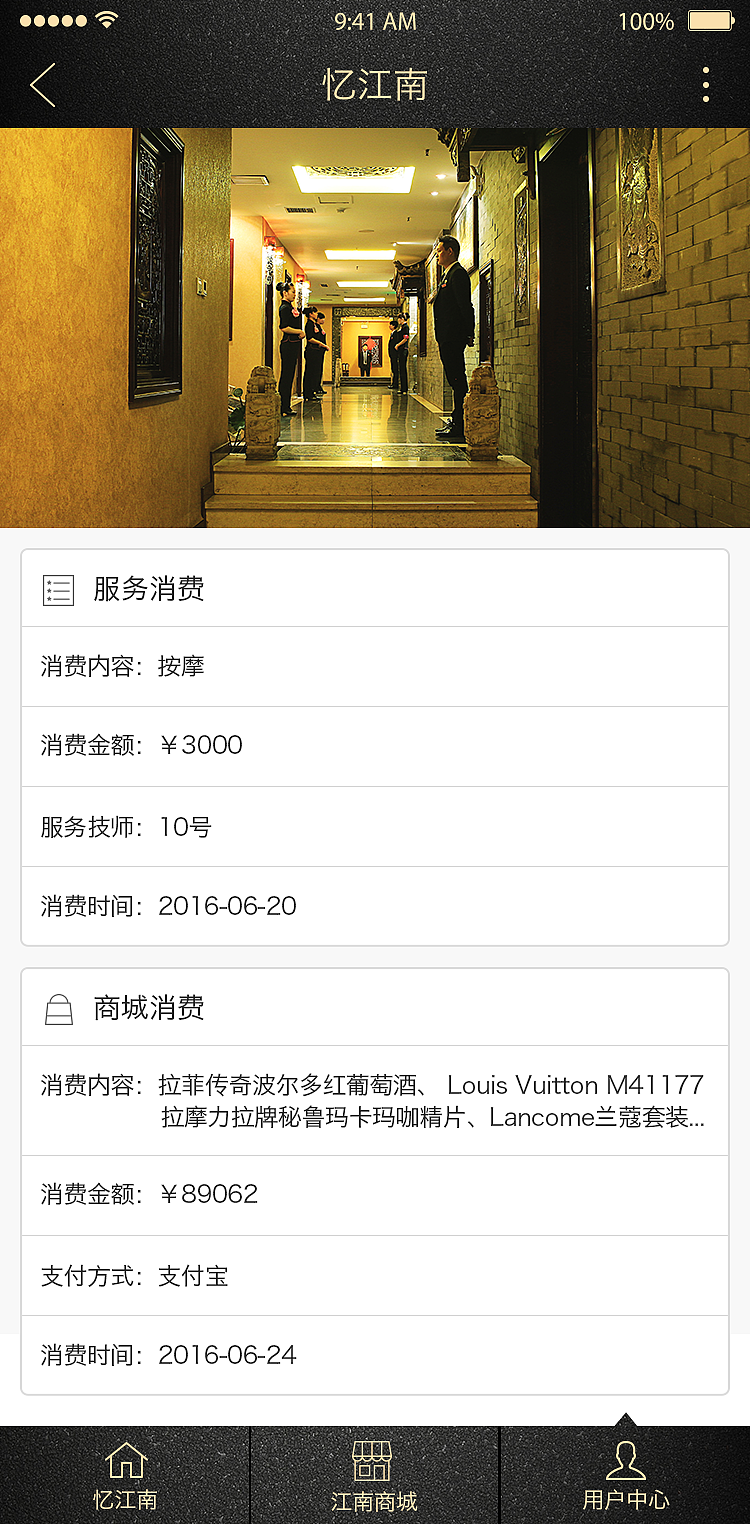Click the ¥89062 consumption amount
Image resolution: width=750 pixels, height=1524 pixels.
[212, 1194]
